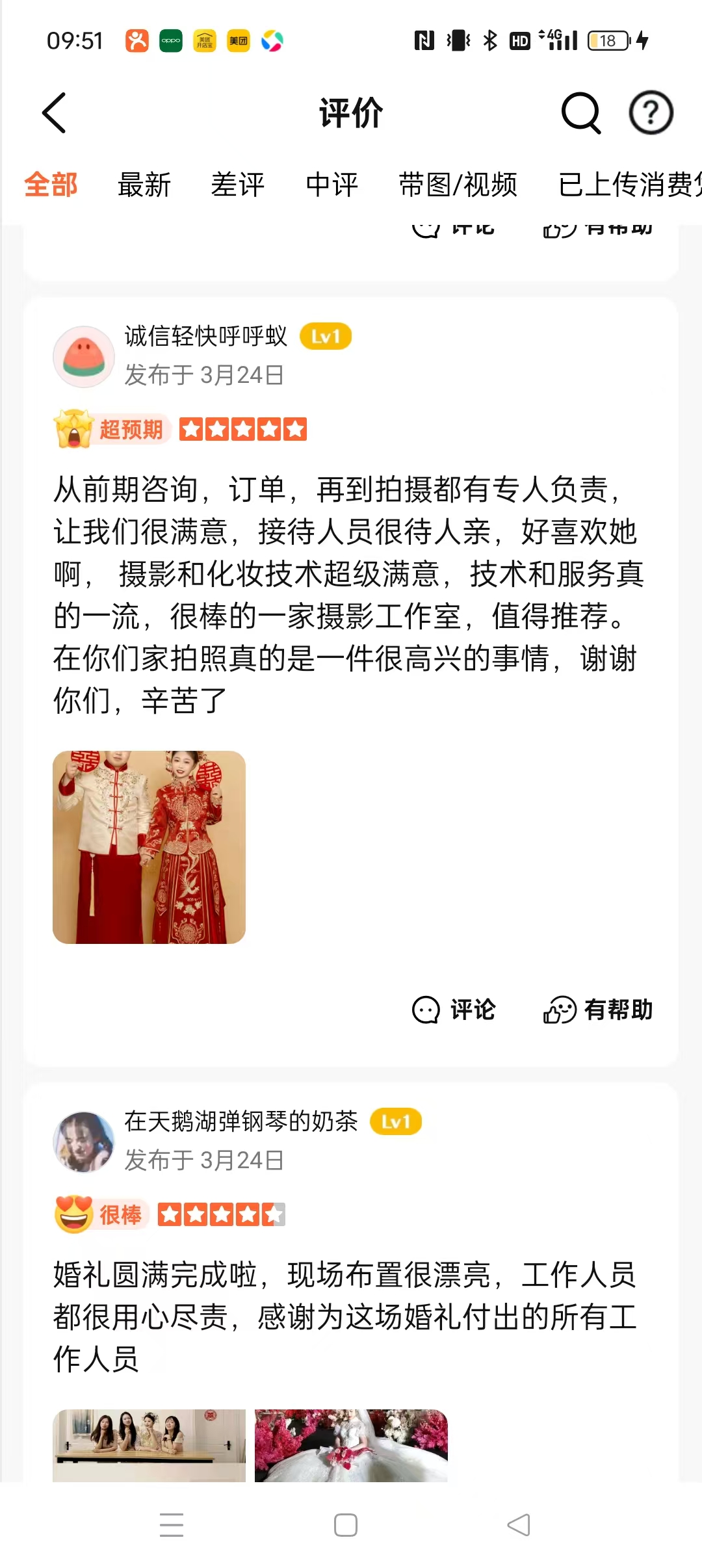This screenshot has height=1568, width=702.
Task: Tap the system back triangle button
Action: (519, 1524)
